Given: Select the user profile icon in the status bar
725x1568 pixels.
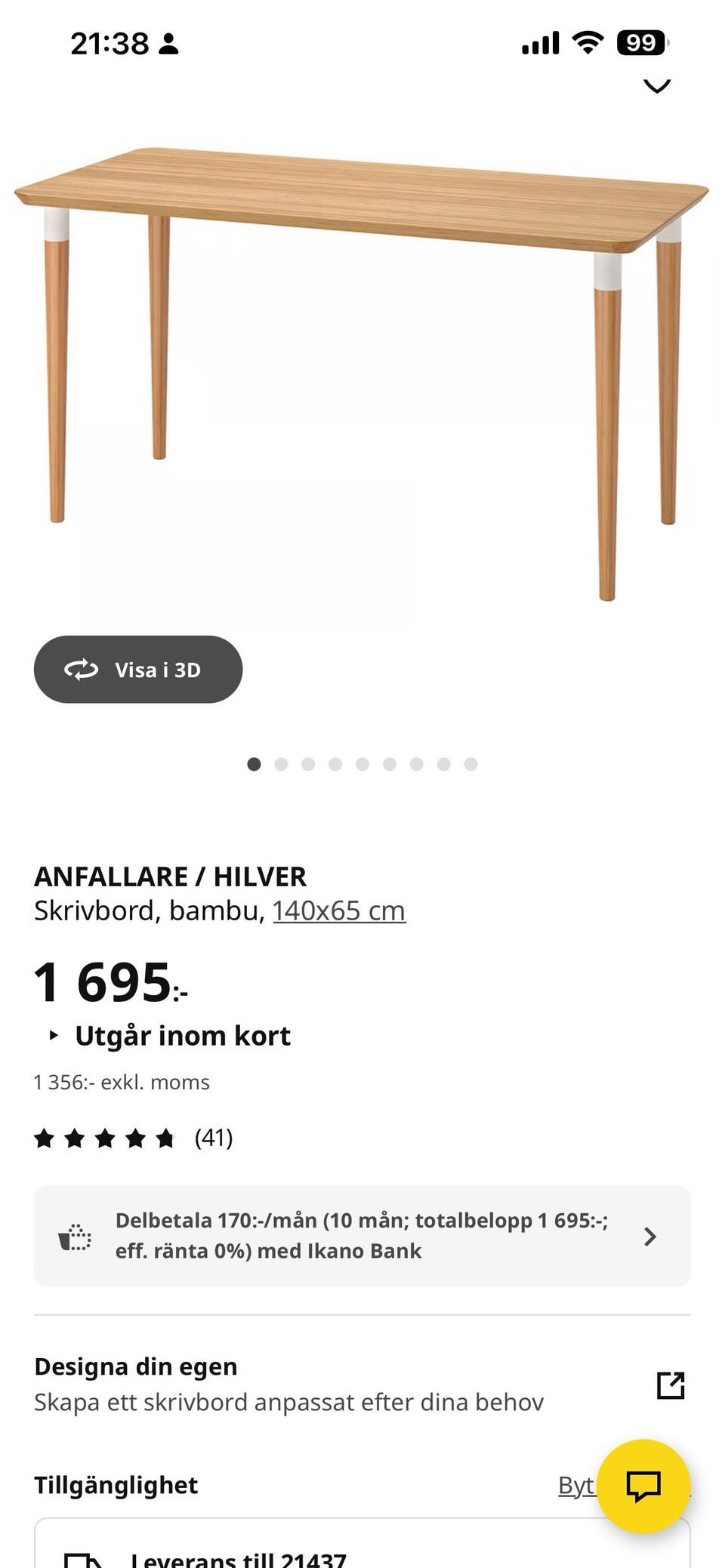Looking at the screenshot, I should tap(168, 43).
